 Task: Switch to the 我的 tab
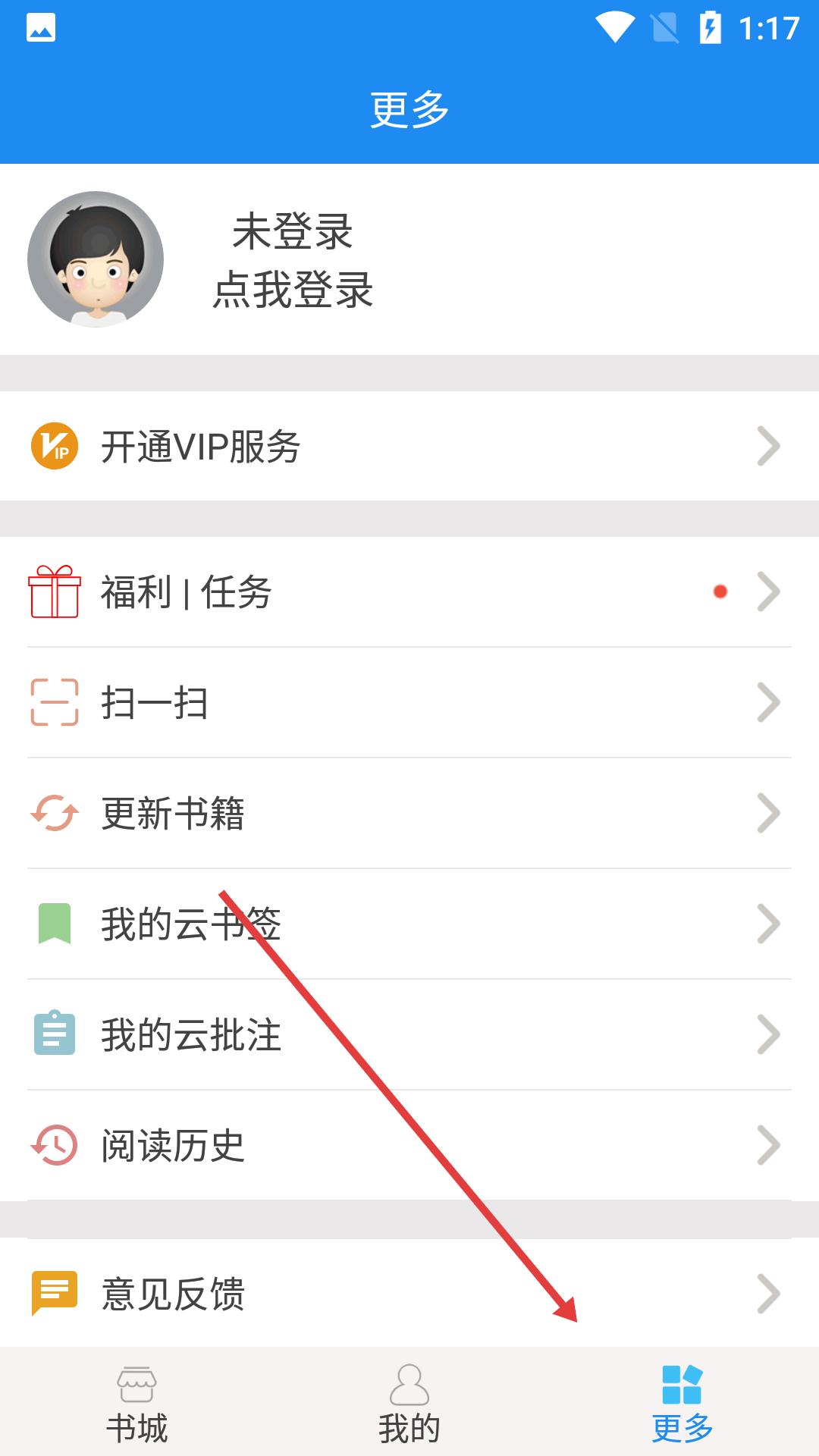(x=409, y=1403)
